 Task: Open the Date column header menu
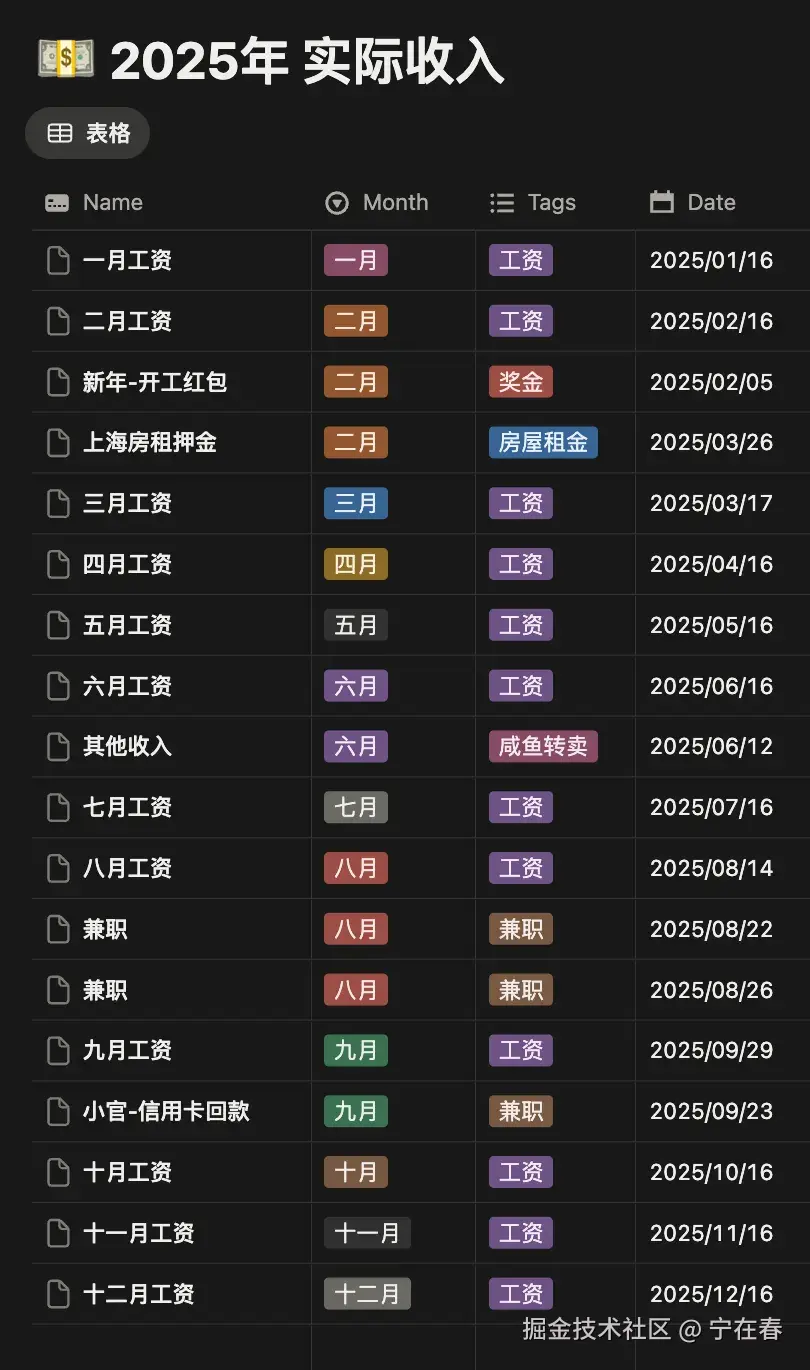pos(710,202)
